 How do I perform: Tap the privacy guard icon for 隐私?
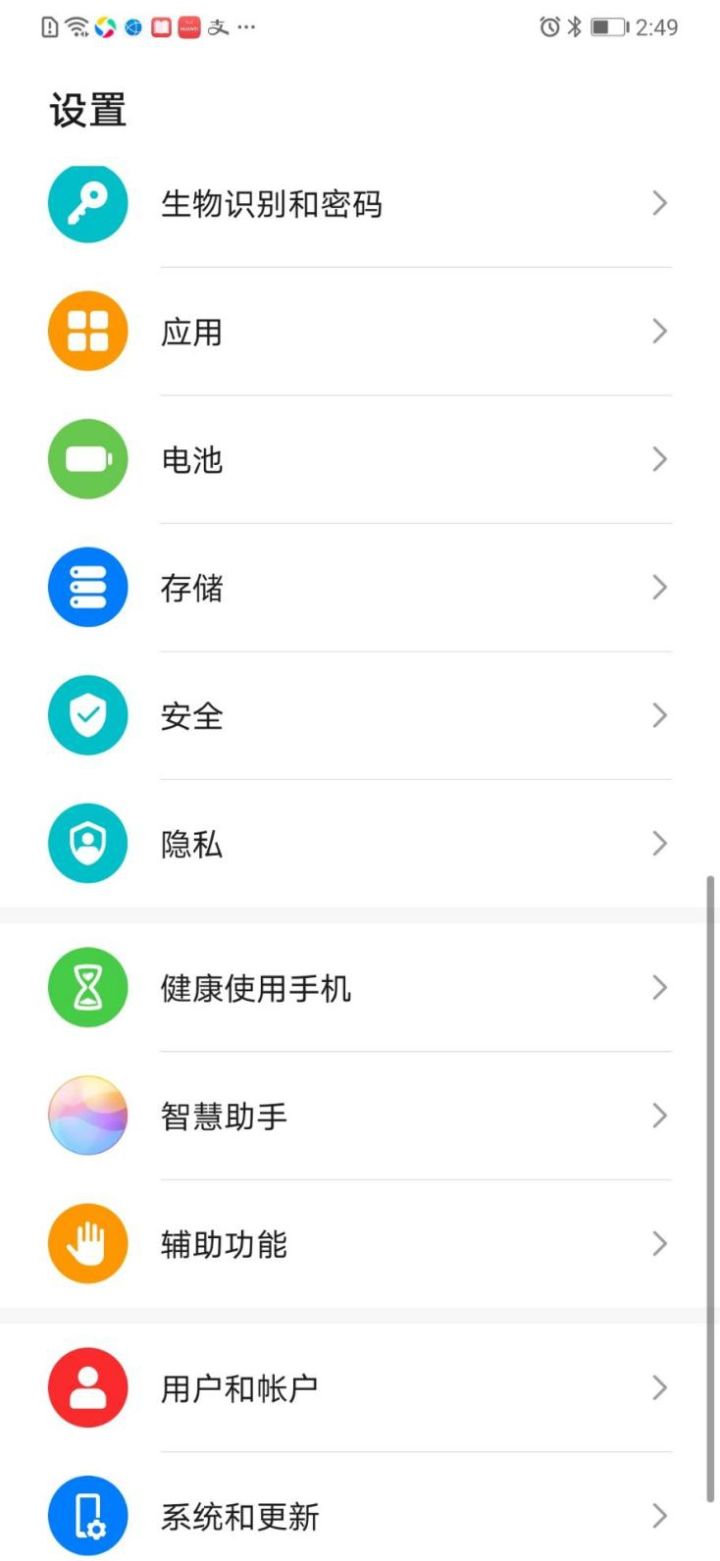click(x=87, y=843)
